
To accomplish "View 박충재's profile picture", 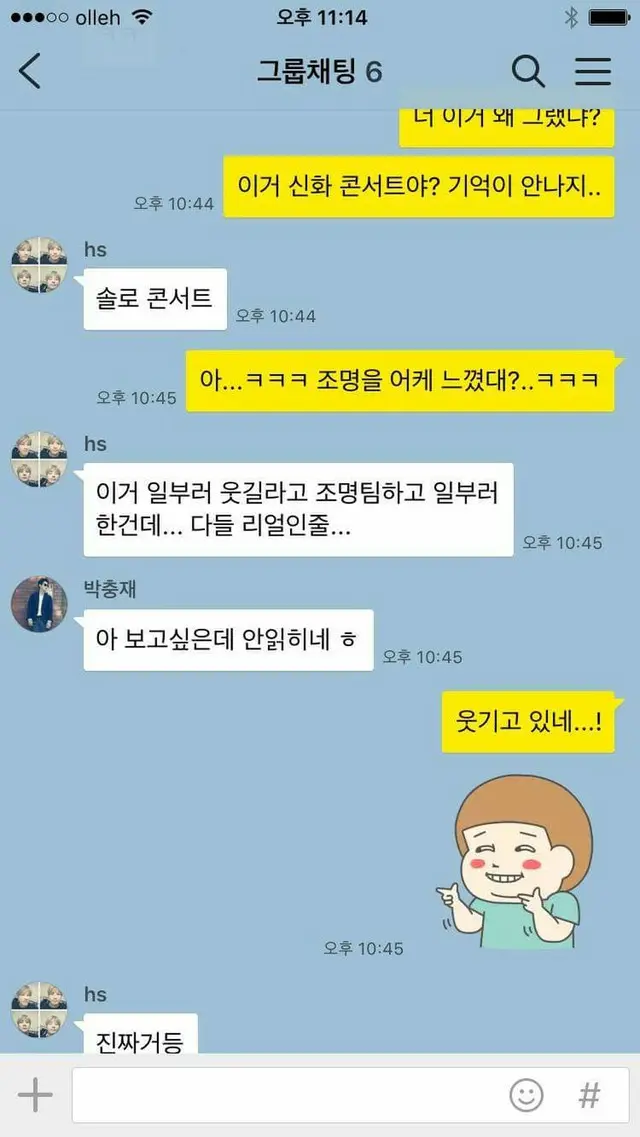I will click(x=39, y=604).
